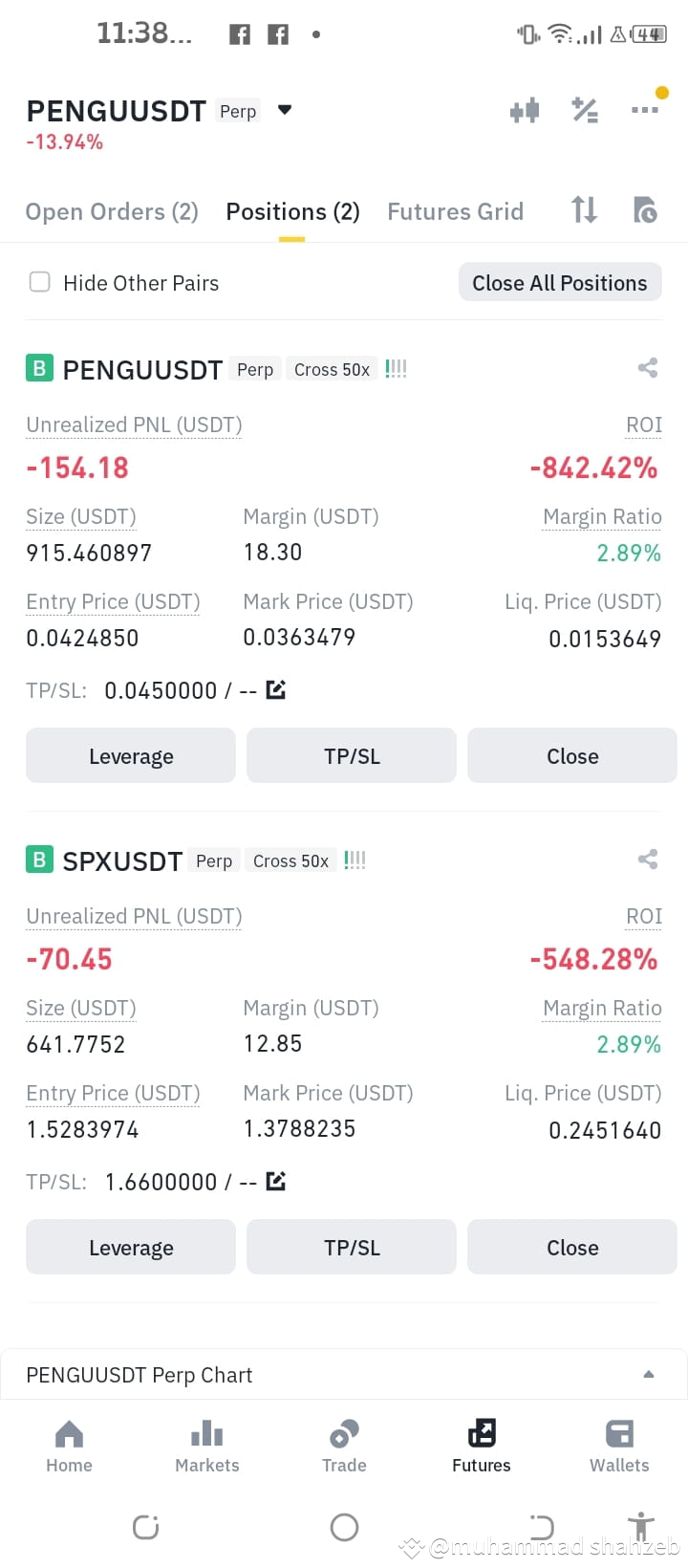Share the PENGUUSDT position
This screenshot has height=1568, width=688.
point(648,367)
